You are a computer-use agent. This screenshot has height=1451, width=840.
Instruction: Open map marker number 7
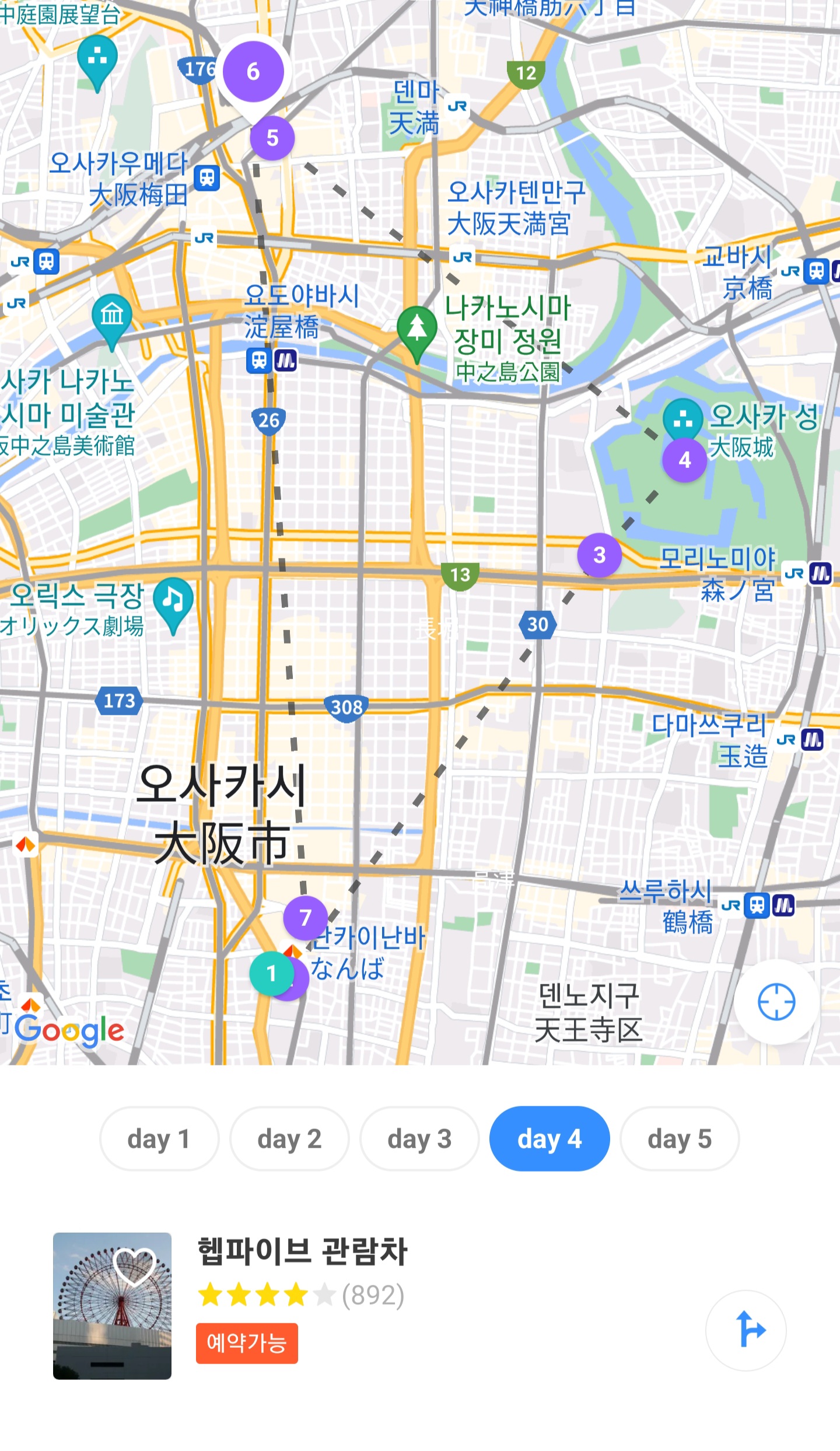[x=305, y=918]
